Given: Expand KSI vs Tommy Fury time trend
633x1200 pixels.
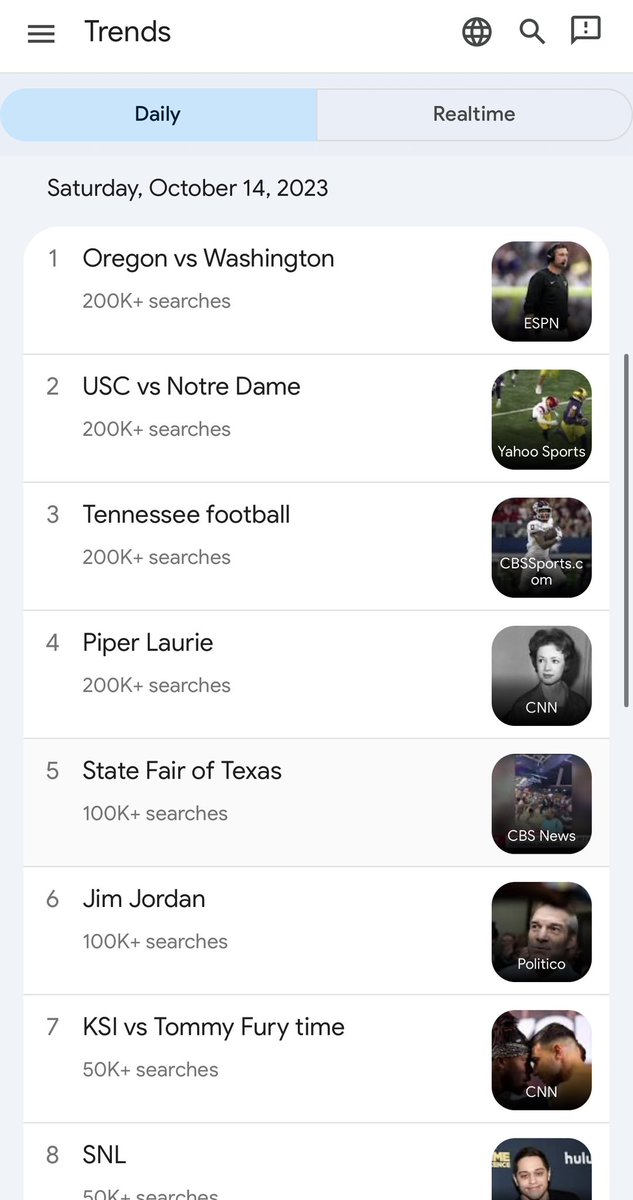Looking at the screenshot, I should pyautogui.click(x=213, y=1027).
